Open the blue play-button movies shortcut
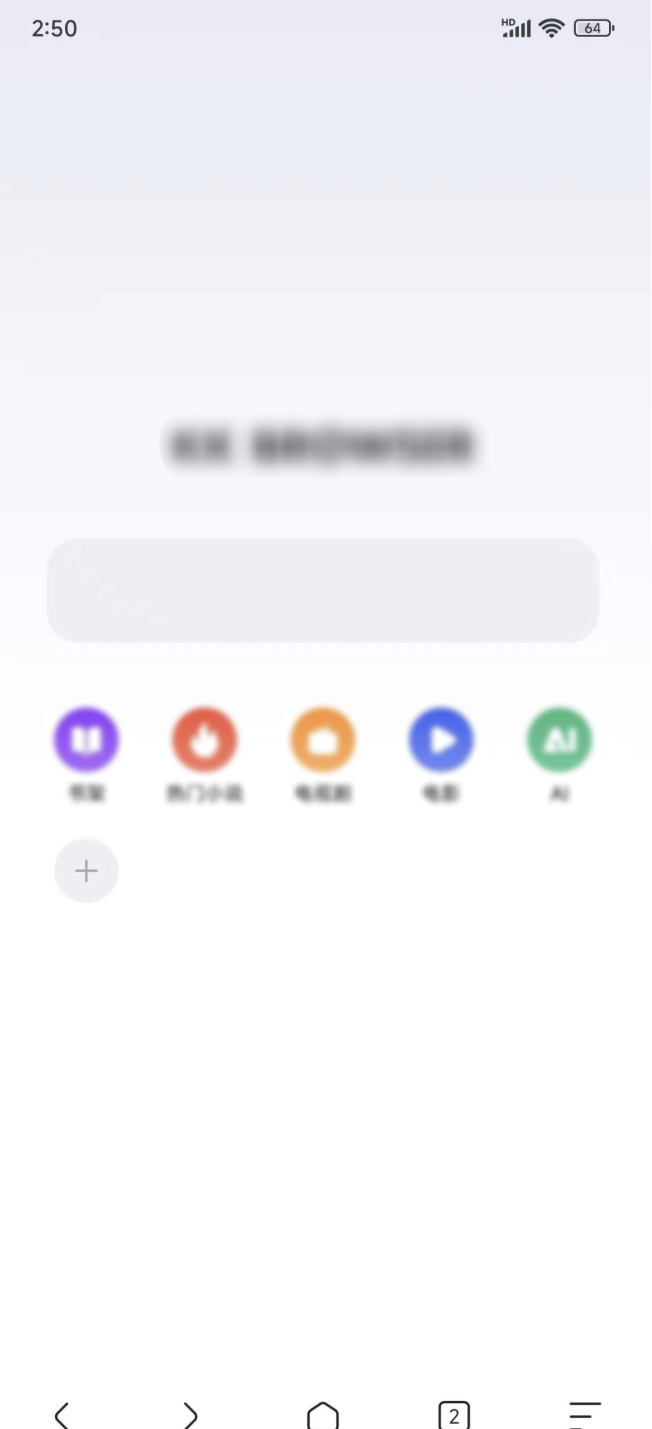 [441, 740]
